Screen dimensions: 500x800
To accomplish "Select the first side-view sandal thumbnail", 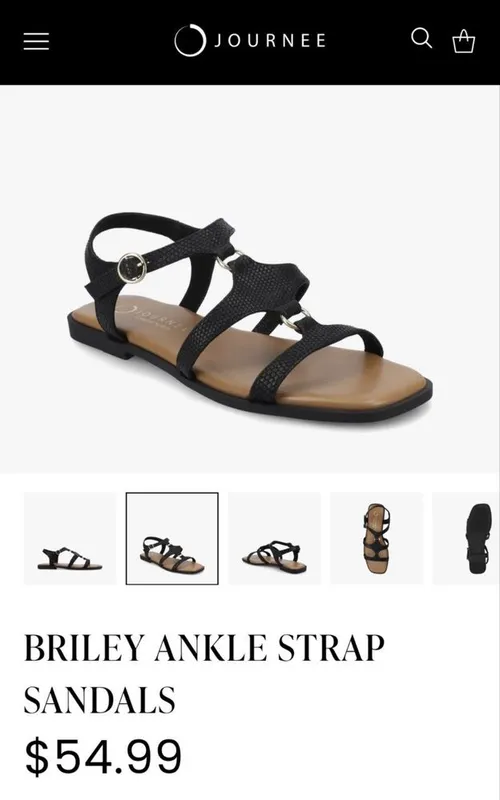I will [x=70, y=538].
